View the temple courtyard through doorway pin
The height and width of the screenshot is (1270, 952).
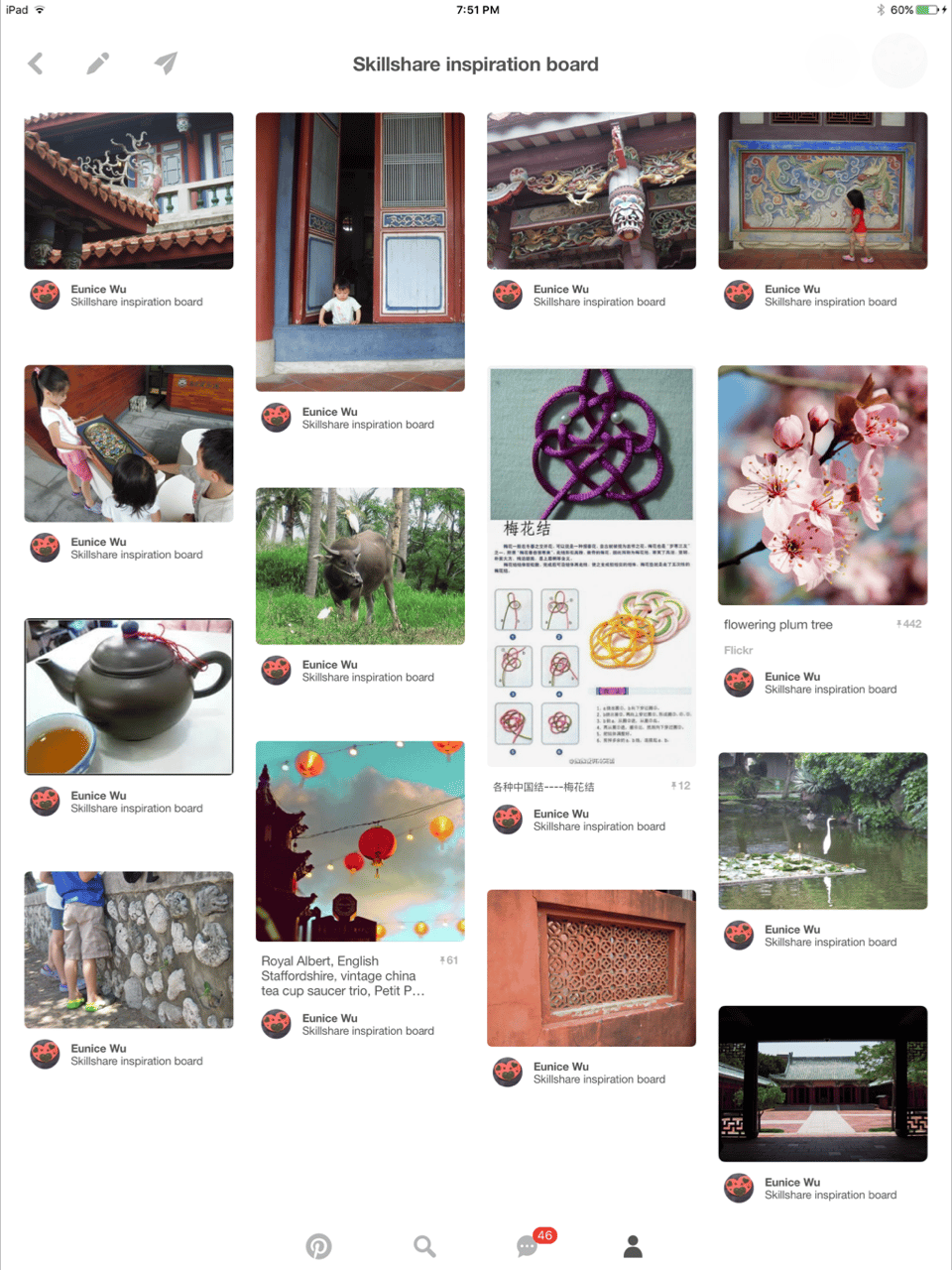pyautogui.click(x=822, y=1083)
